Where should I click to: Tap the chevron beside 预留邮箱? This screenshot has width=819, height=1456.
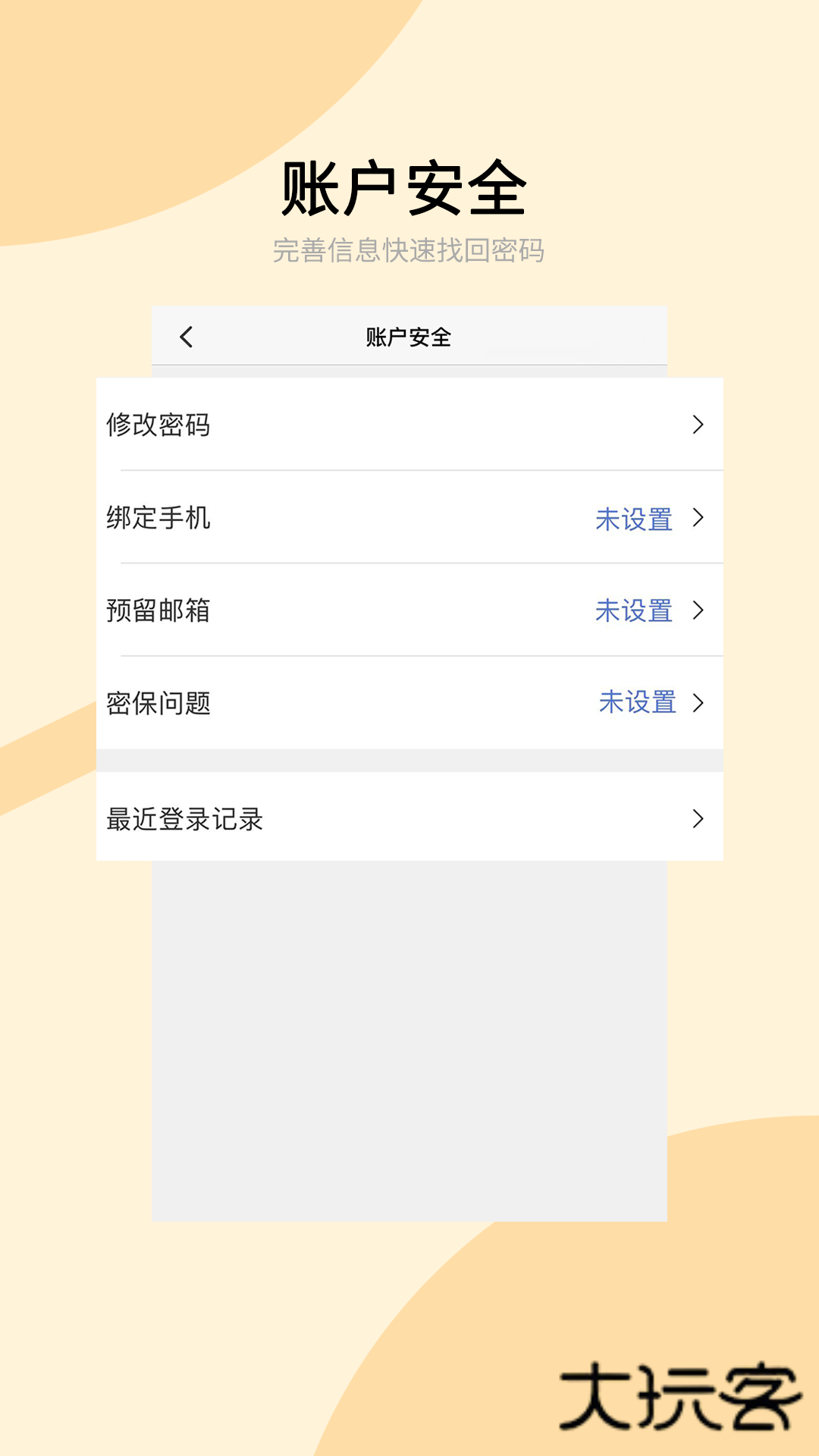point(698,611)
